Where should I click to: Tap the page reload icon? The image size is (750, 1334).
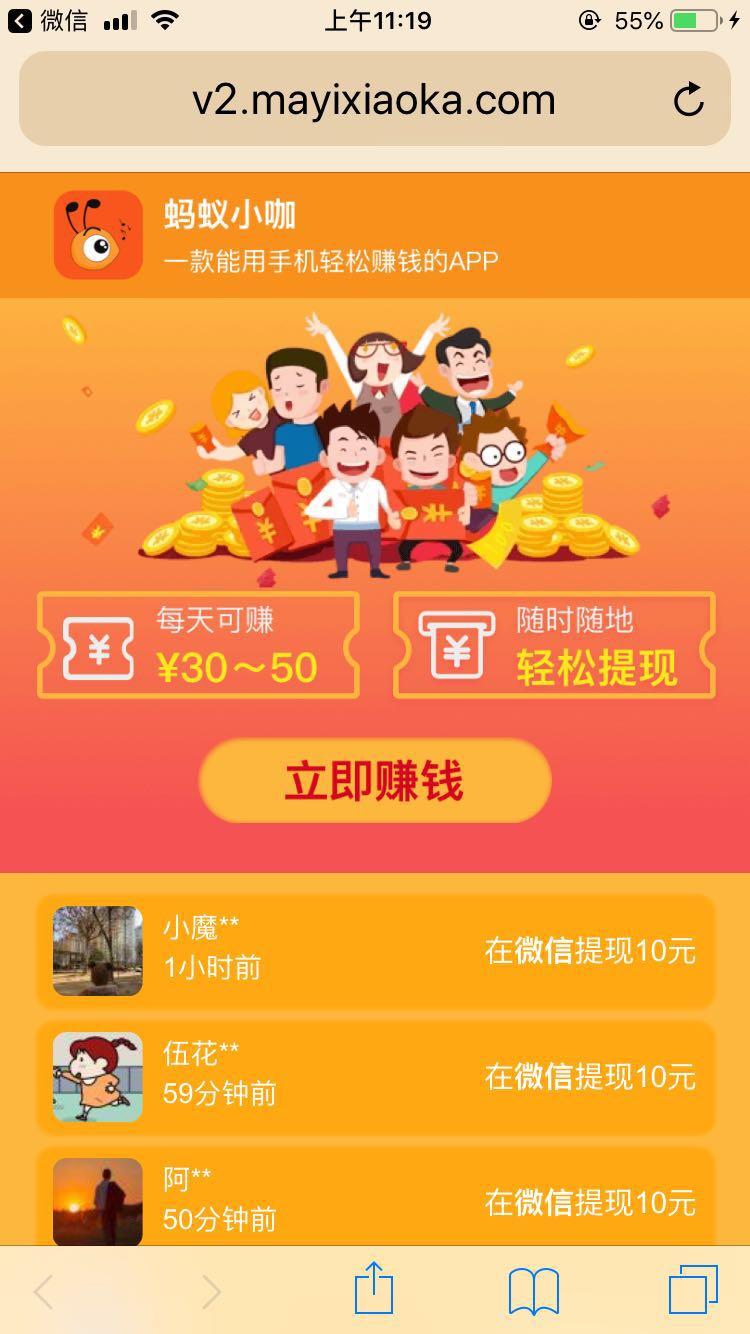tap(688, 98)
